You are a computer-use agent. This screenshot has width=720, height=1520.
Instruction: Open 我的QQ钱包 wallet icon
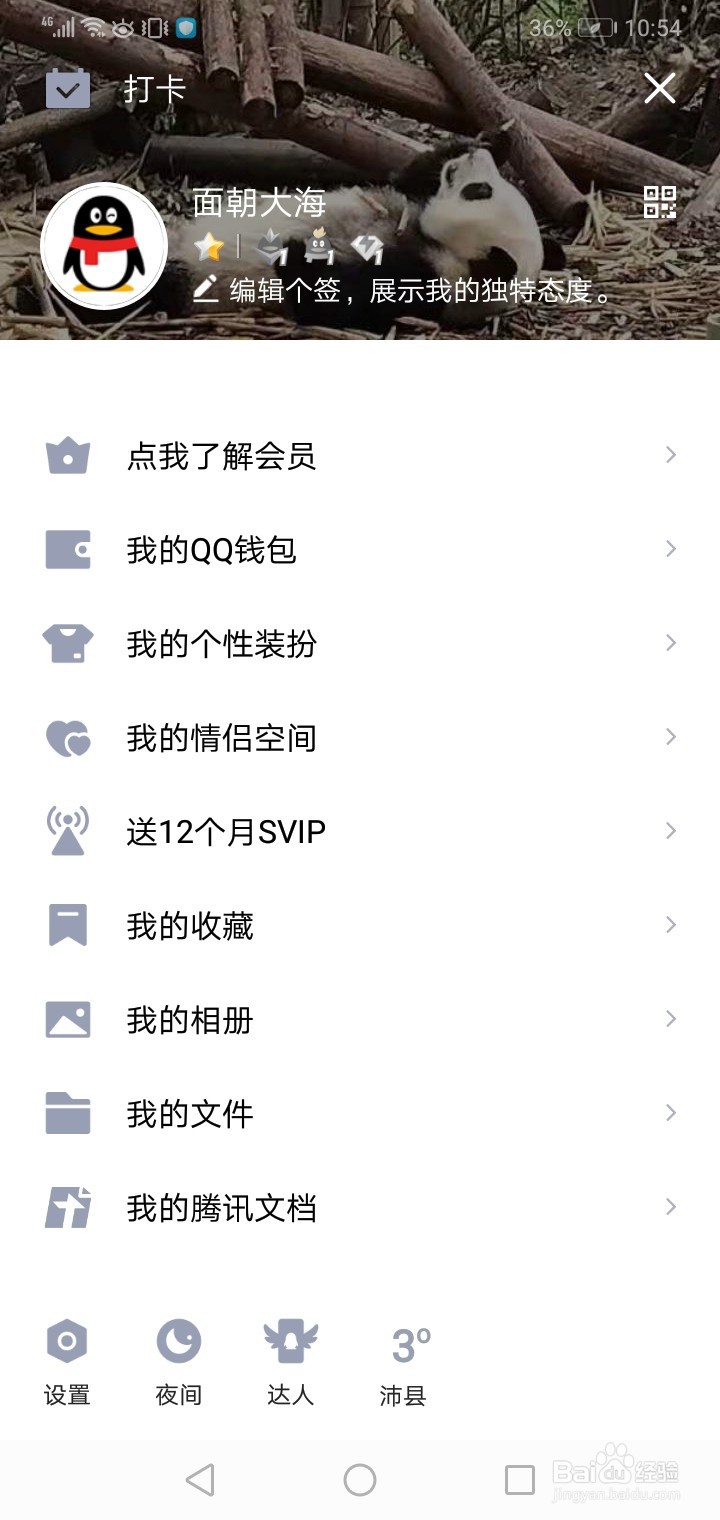coord(67,548)
